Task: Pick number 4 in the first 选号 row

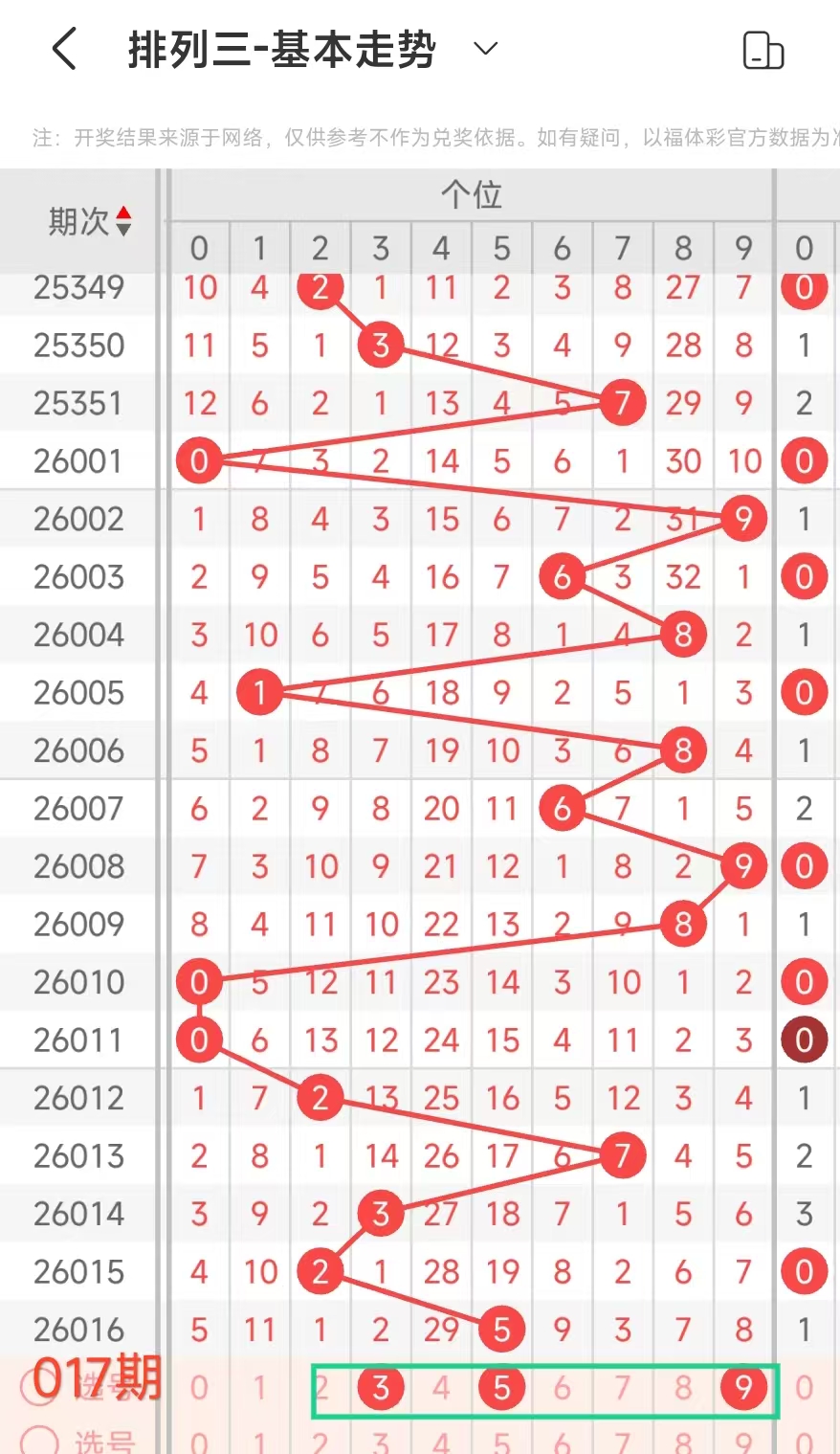Action: point(441,1387)
